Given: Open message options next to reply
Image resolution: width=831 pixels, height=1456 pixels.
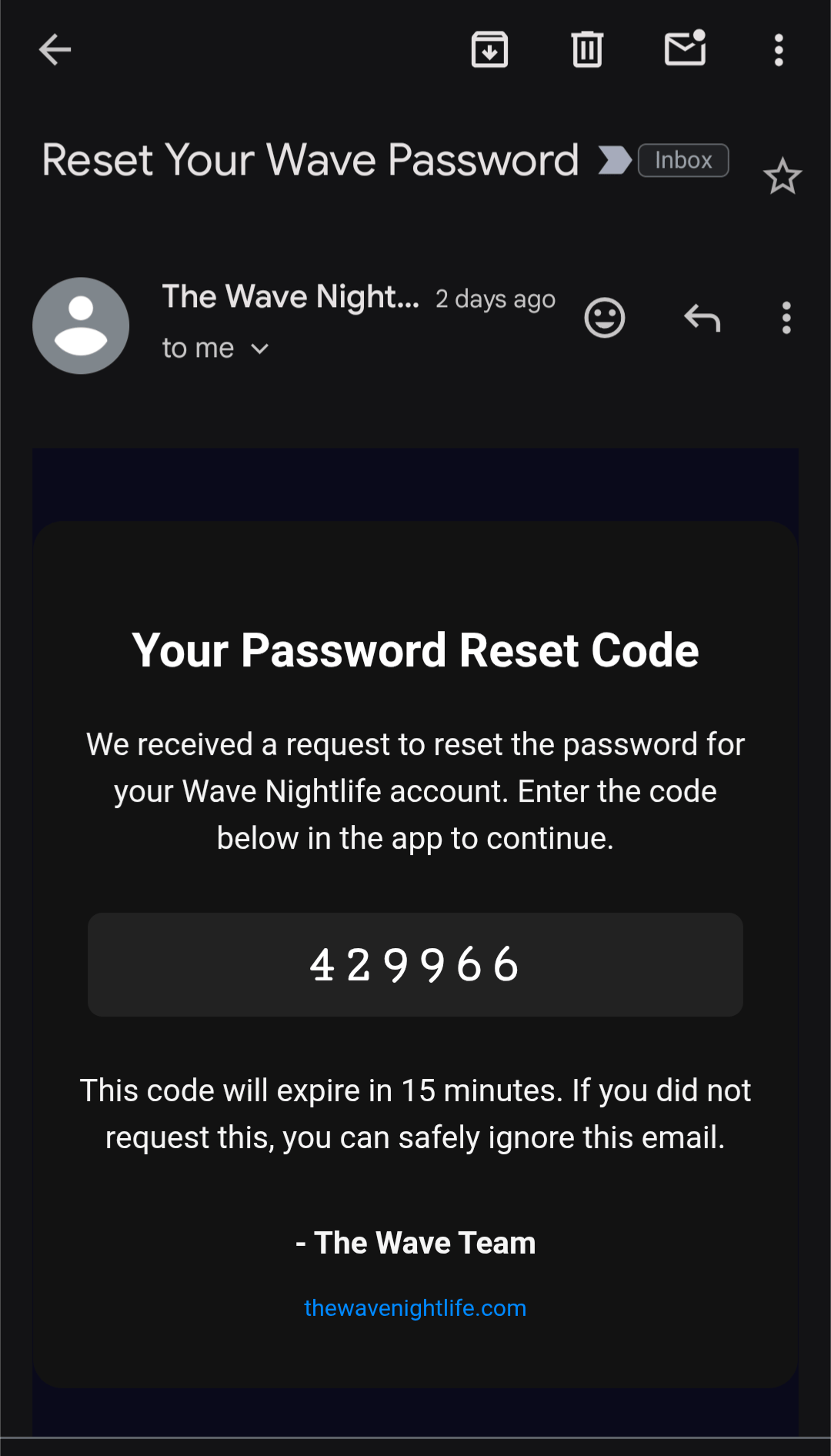Looking at the screenshot, I should [786, 318].
